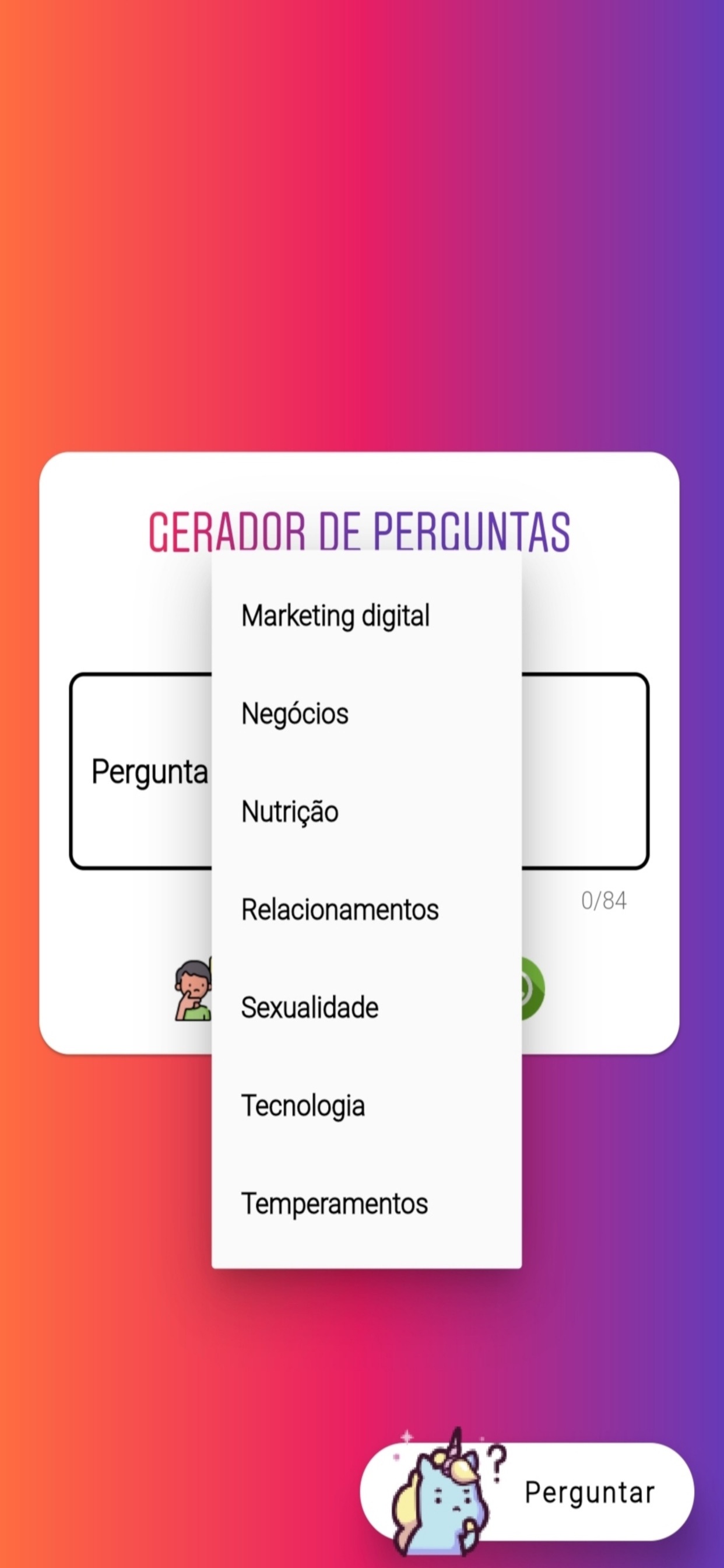This screenshot has width=724, height=1568.
Task: Pick the Temperamentos category
Action: click(x=335, y=1203)
